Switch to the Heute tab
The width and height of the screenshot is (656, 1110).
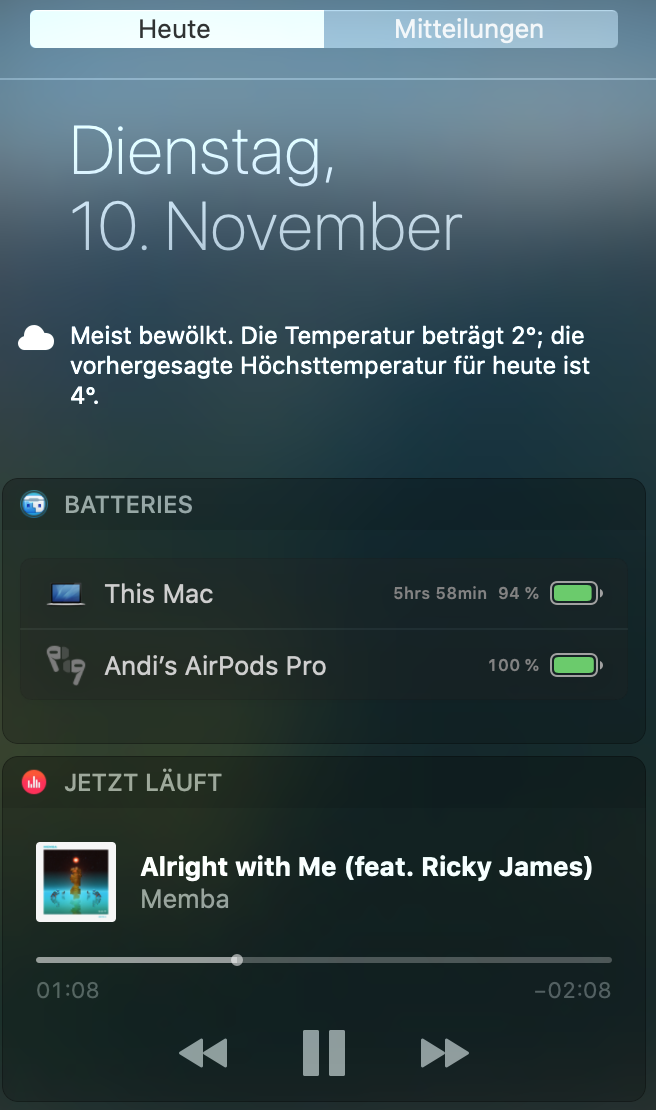[x=176, y=29]
